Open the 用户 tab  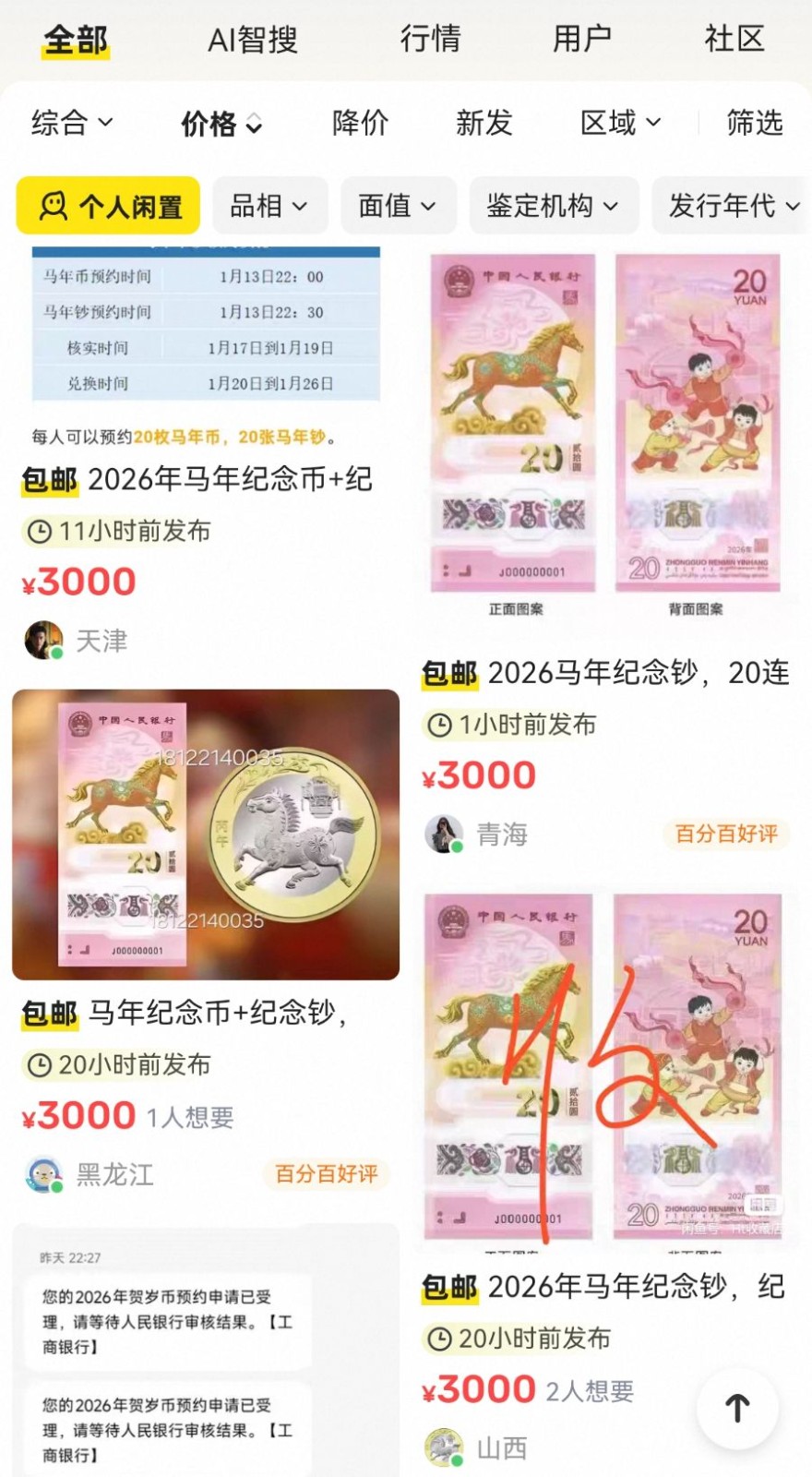point(581,40)
